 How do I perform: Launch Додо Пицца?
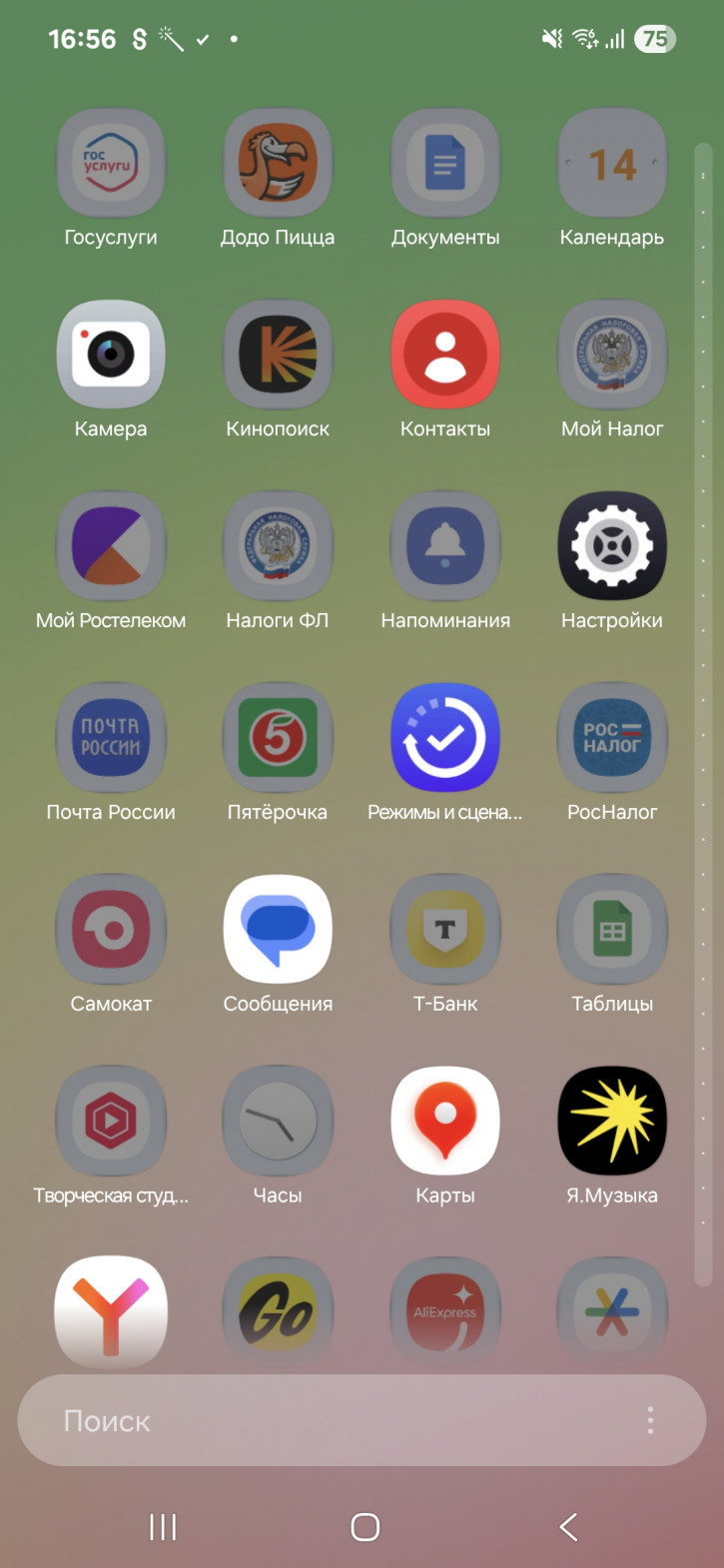pyautogui.click(x=278, y=164)
